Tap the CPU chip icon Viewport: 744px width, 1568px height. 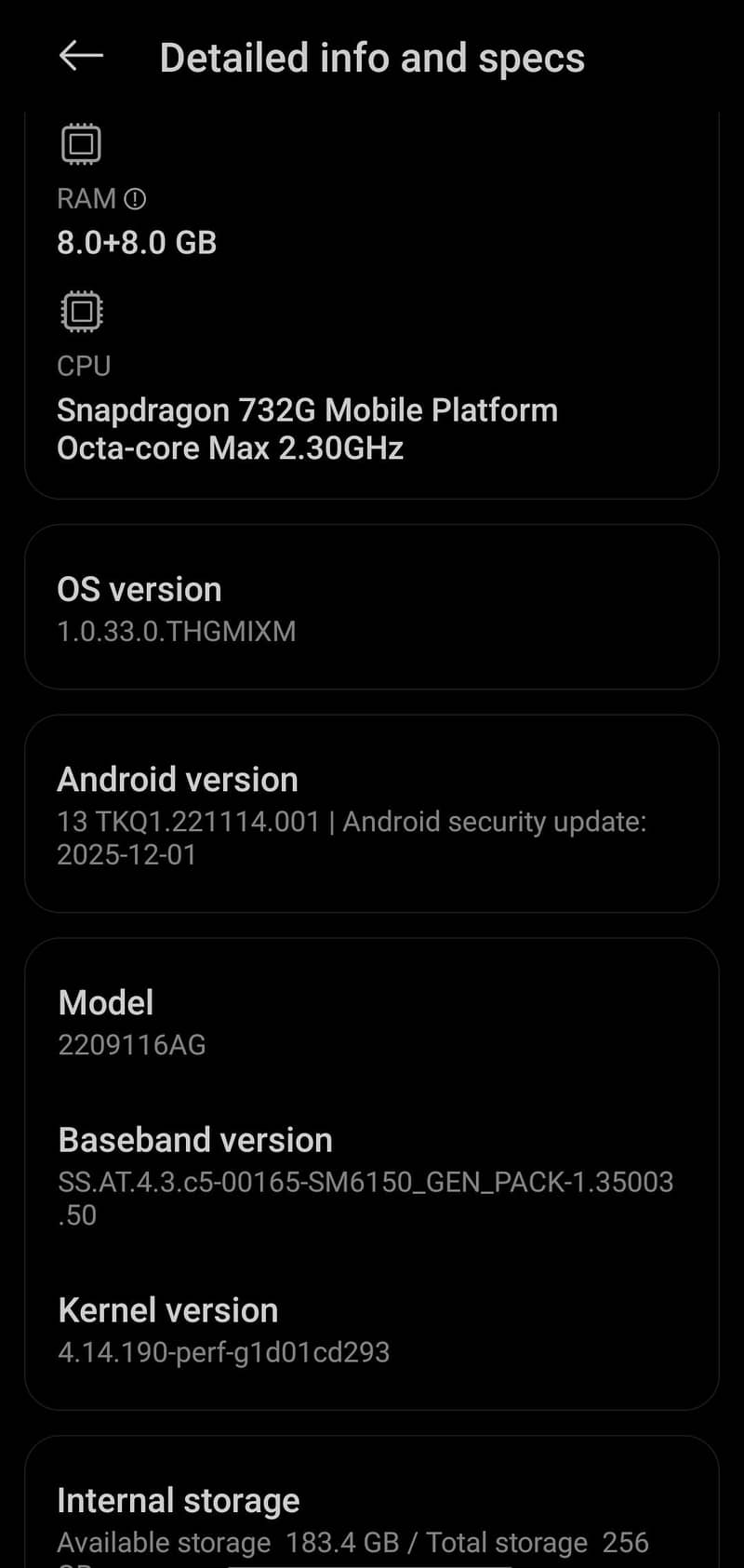[x=82, y=310]
